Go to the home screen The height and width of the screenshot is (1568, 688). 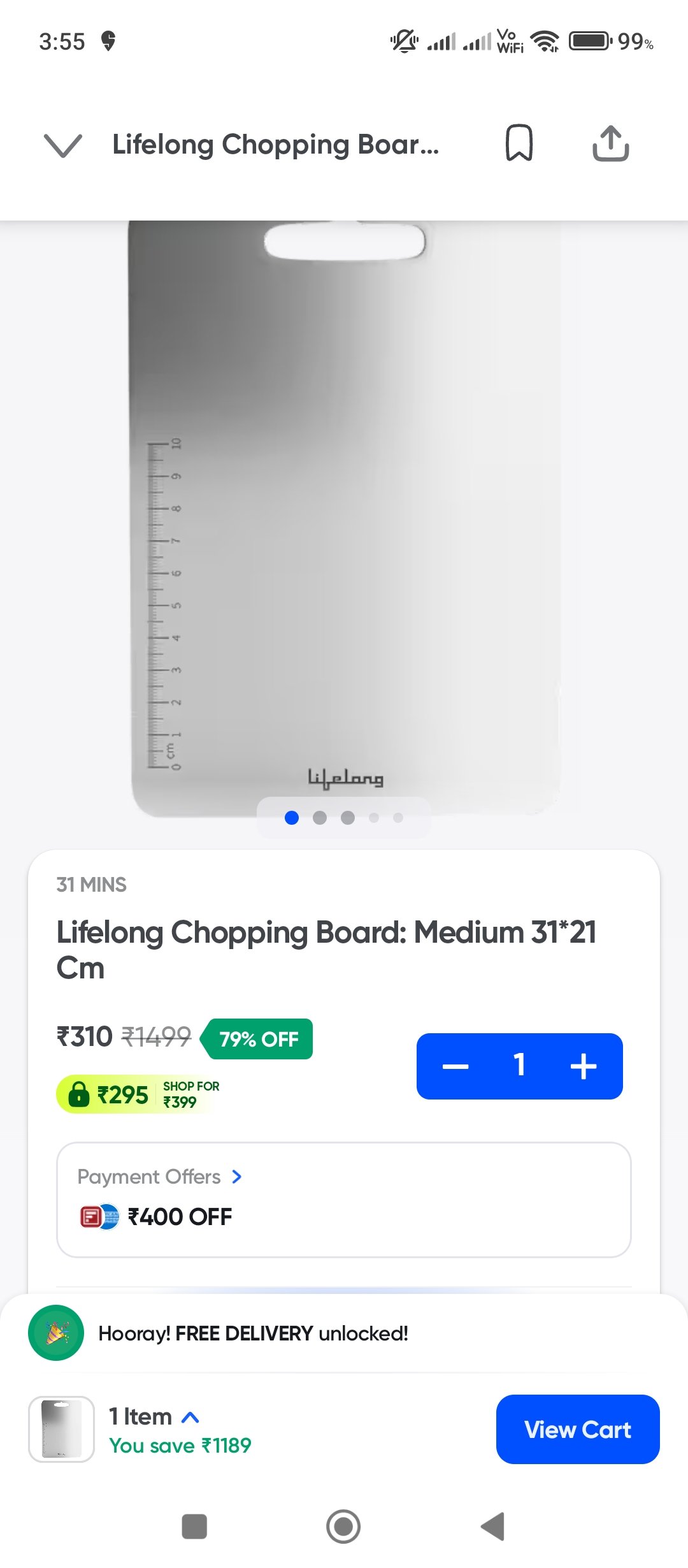[343, 1527]
